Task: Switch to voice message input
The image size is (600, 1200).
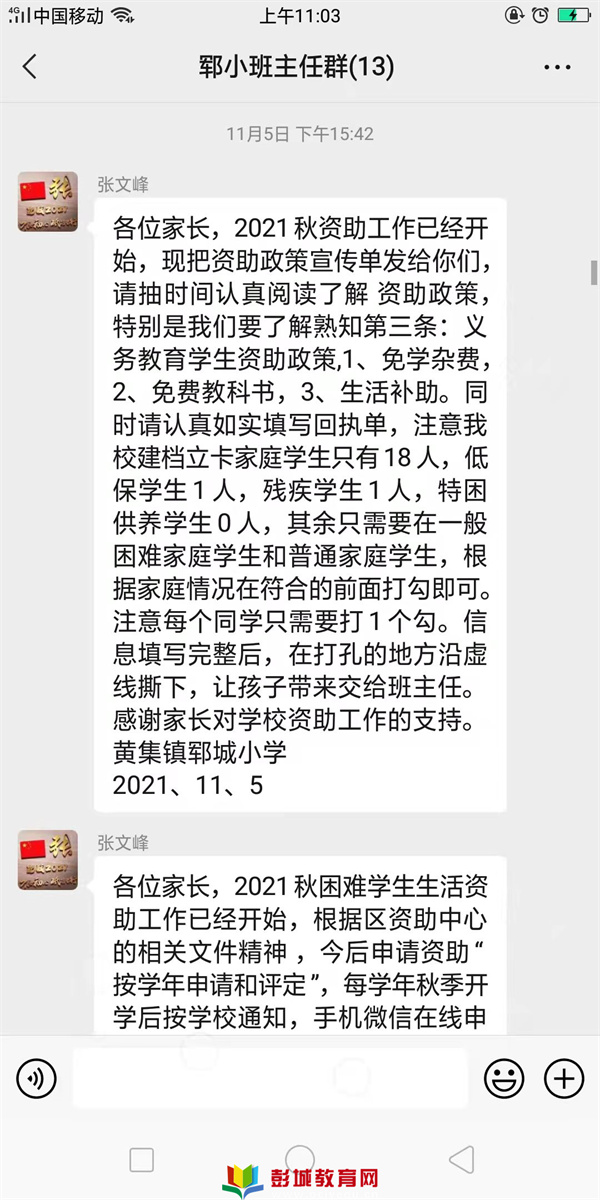Action: pyautogui.click(x=36, y=1078)
